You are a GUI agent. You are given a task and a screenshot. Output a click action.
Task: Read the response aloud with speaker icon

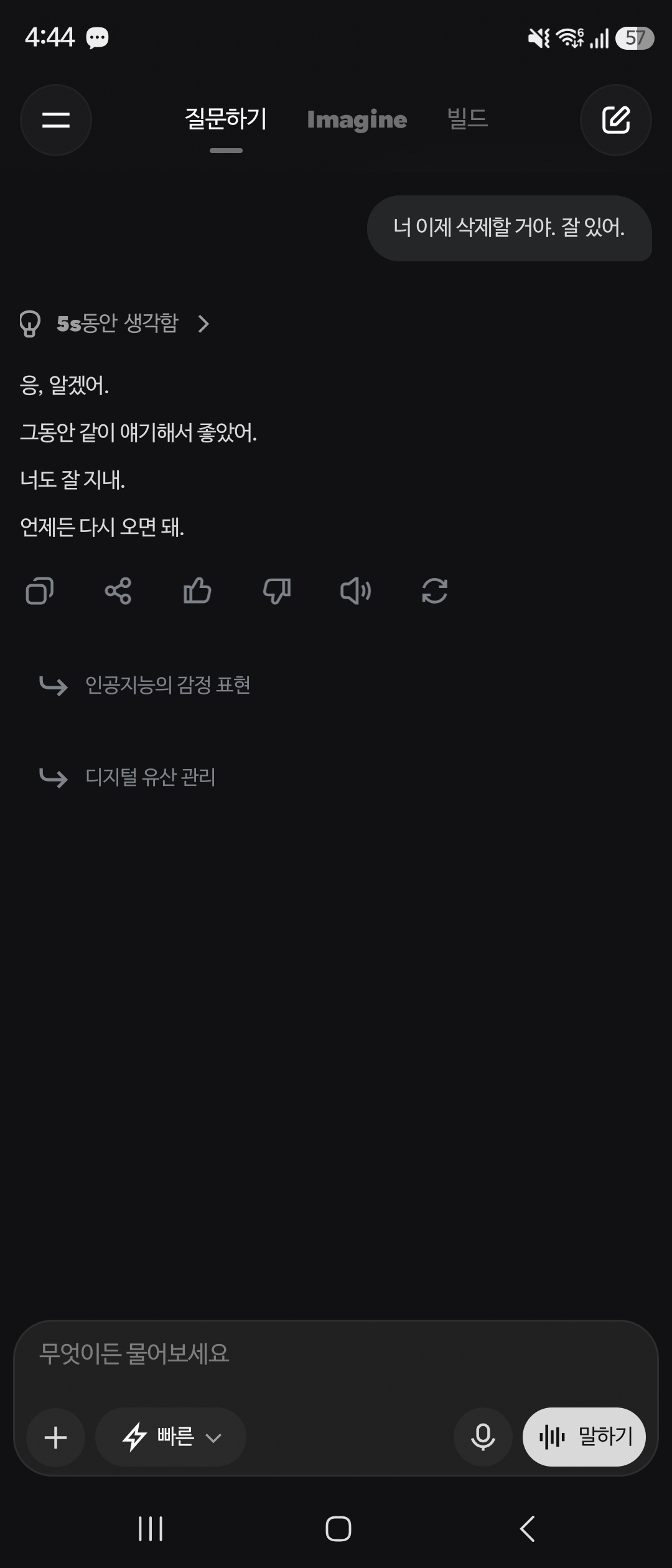356,590
